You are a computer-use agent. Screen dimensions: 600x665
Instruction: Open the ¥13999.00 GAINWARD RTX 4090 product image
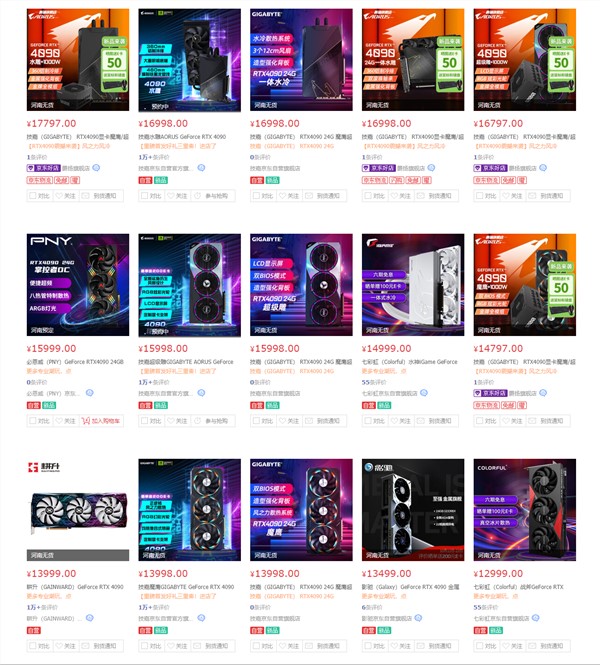[77, 507]
